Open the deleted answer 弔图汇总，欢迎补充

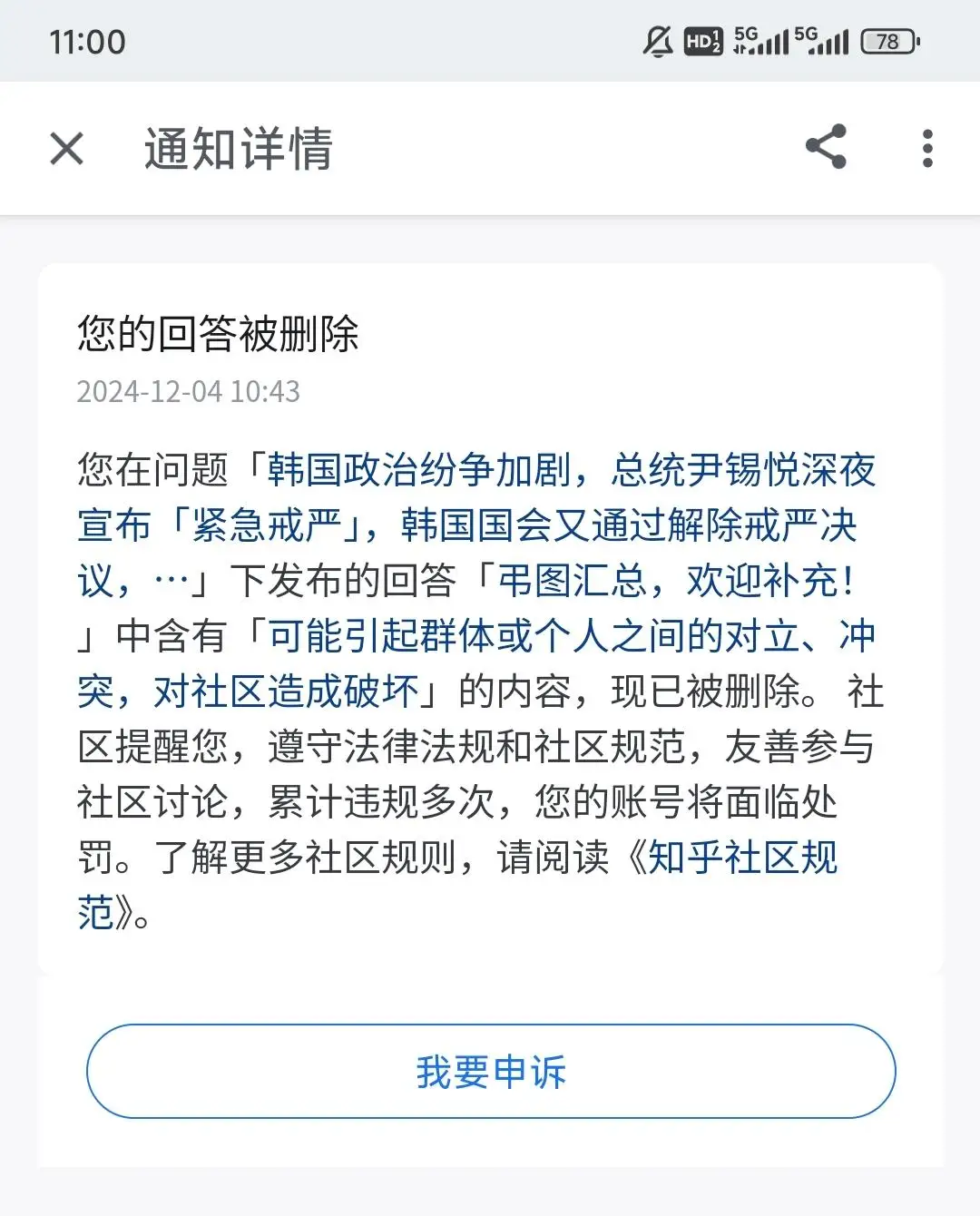[676, 581]
